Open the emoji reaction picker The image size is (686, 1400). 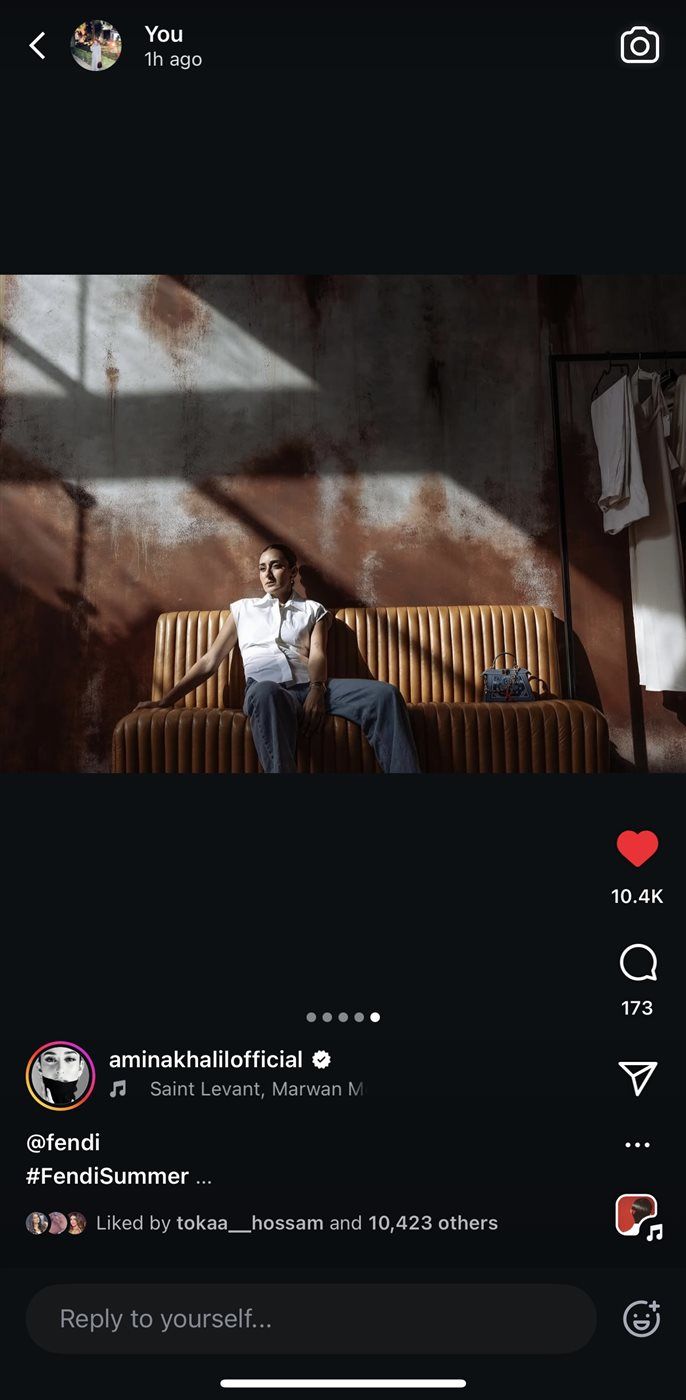(641, 1319)
